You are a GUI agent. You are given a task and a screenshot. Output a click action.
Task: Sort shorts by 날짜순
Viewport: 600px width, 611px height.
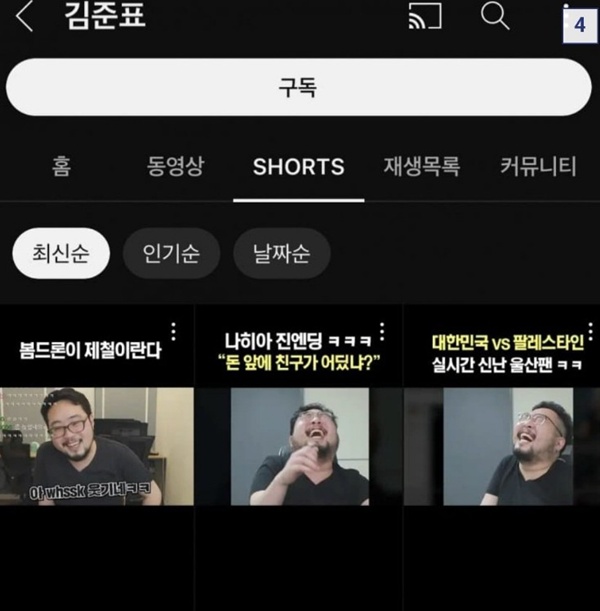(281, 254)
